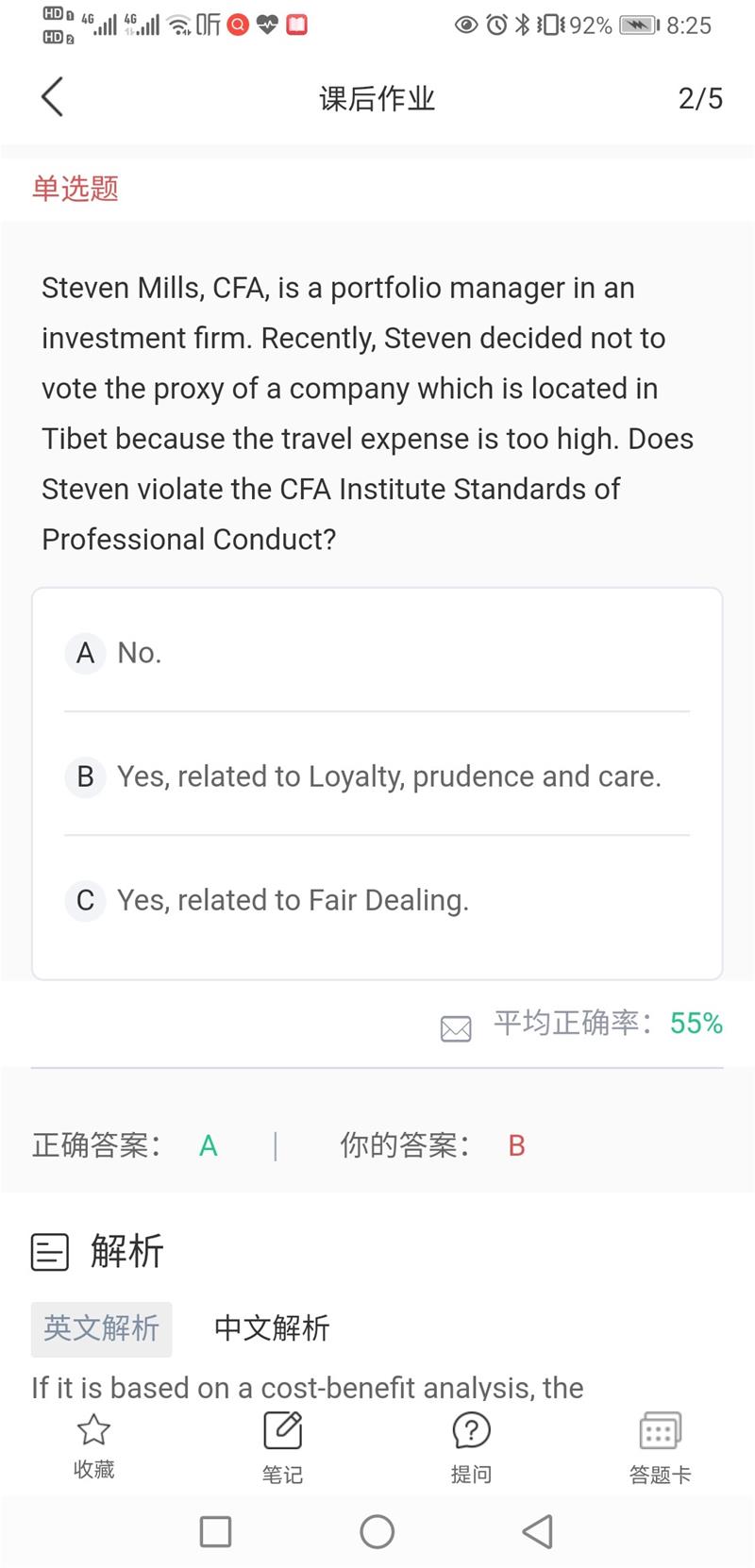The height and width of the screenshot is (1568, 755).
Task: Switch to the 中文解析 tab
Action: 272,1328
